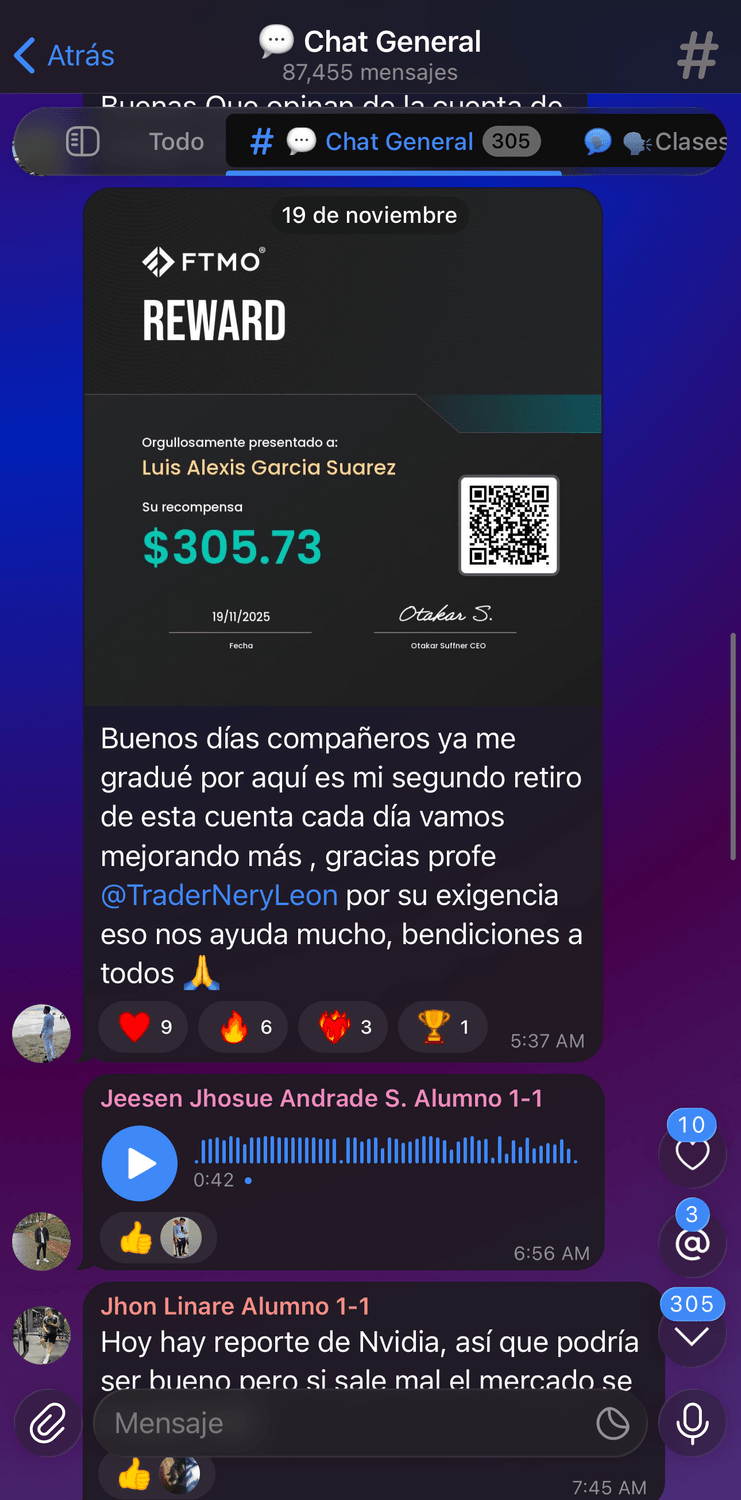Open the @TraderNeryLeon mention
Screen dimensions: 741x1500
point(219,895)
